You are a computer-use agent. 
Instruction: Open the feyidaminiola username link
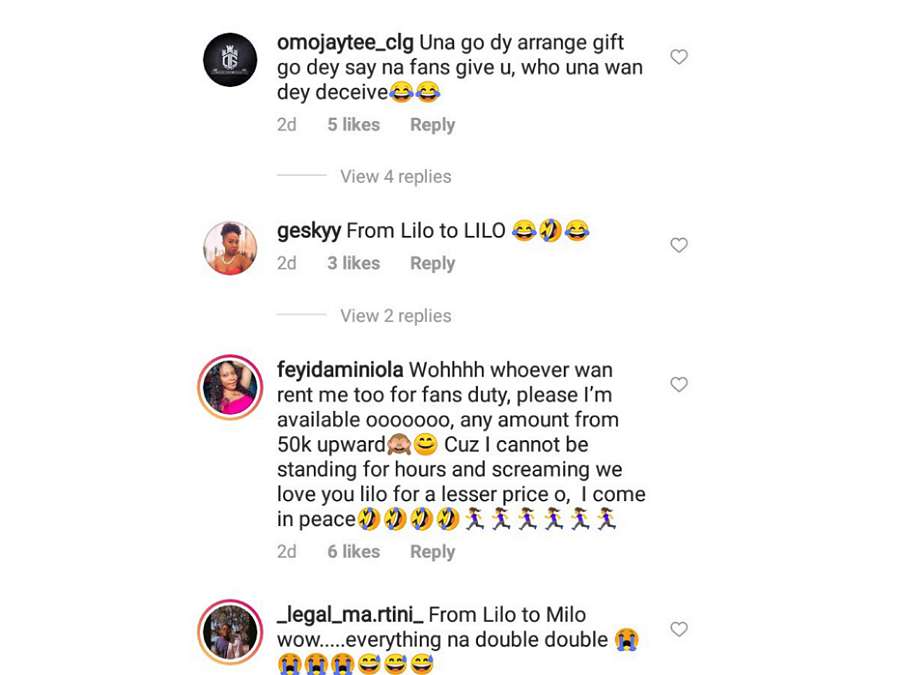click(x=340, y=371)
